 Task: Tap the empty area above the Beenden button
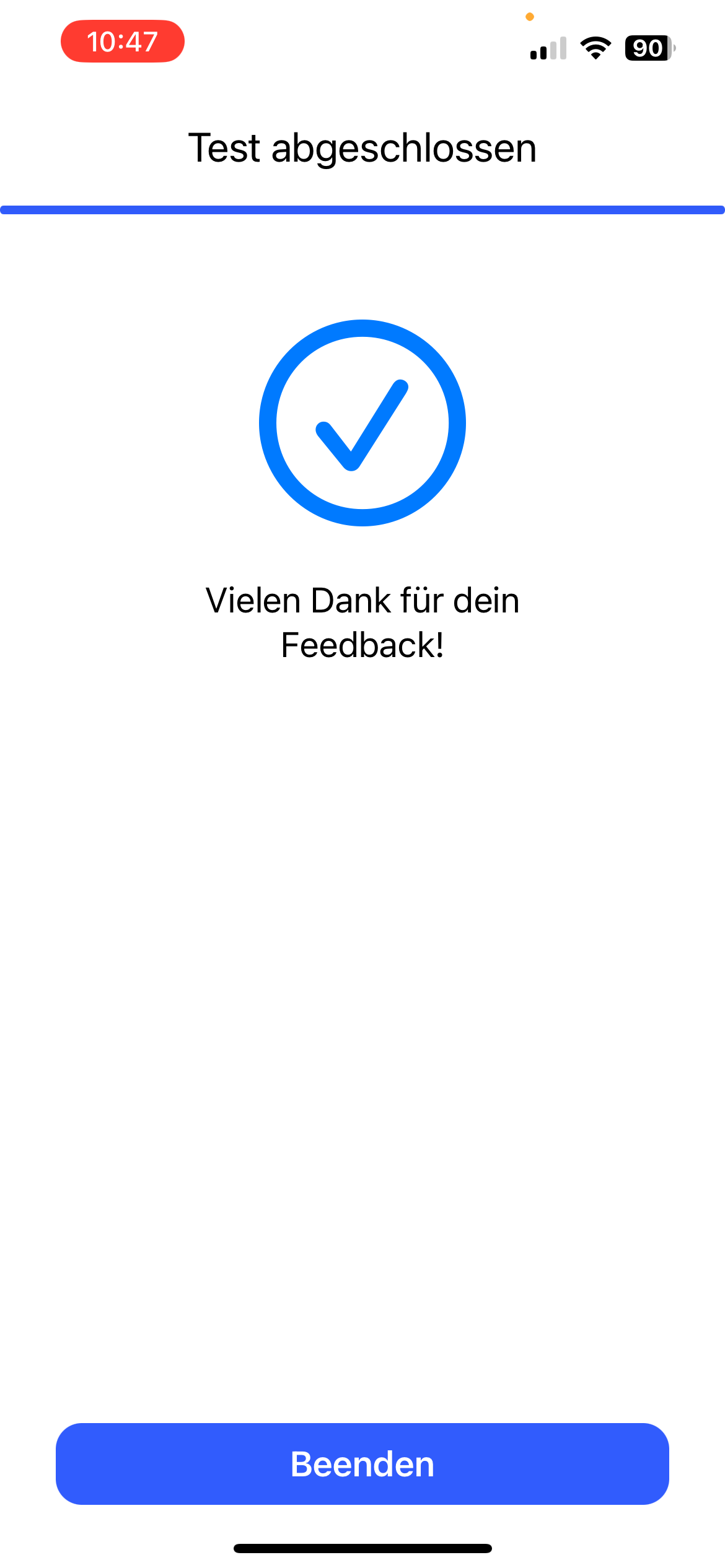pyautogui.click(x=362, y=1331)
